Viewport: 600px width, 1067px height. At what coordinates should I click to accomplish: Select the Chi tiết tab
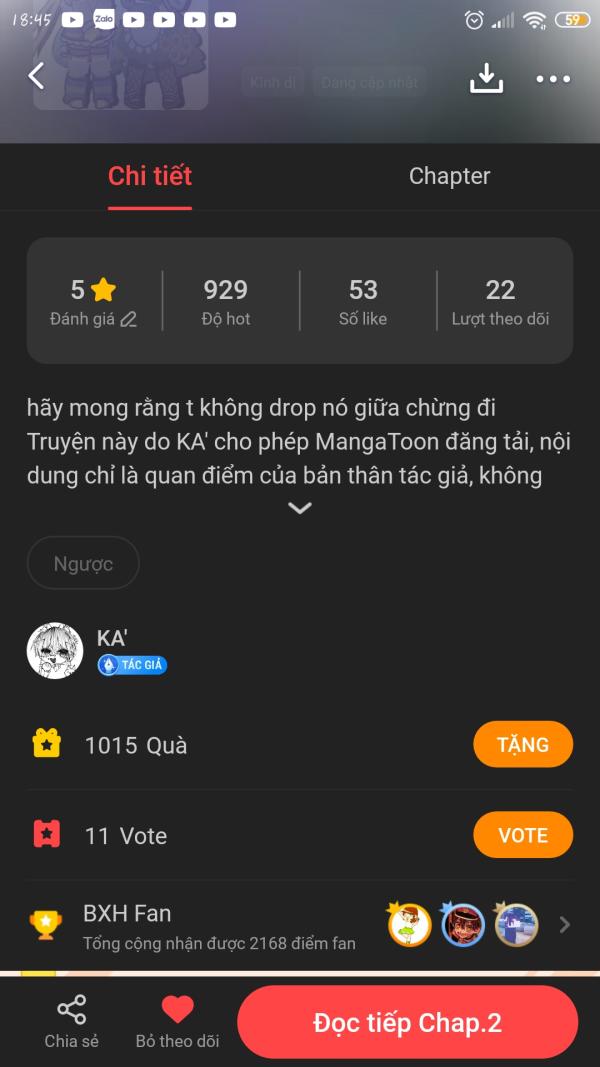(x=150, y=176)
